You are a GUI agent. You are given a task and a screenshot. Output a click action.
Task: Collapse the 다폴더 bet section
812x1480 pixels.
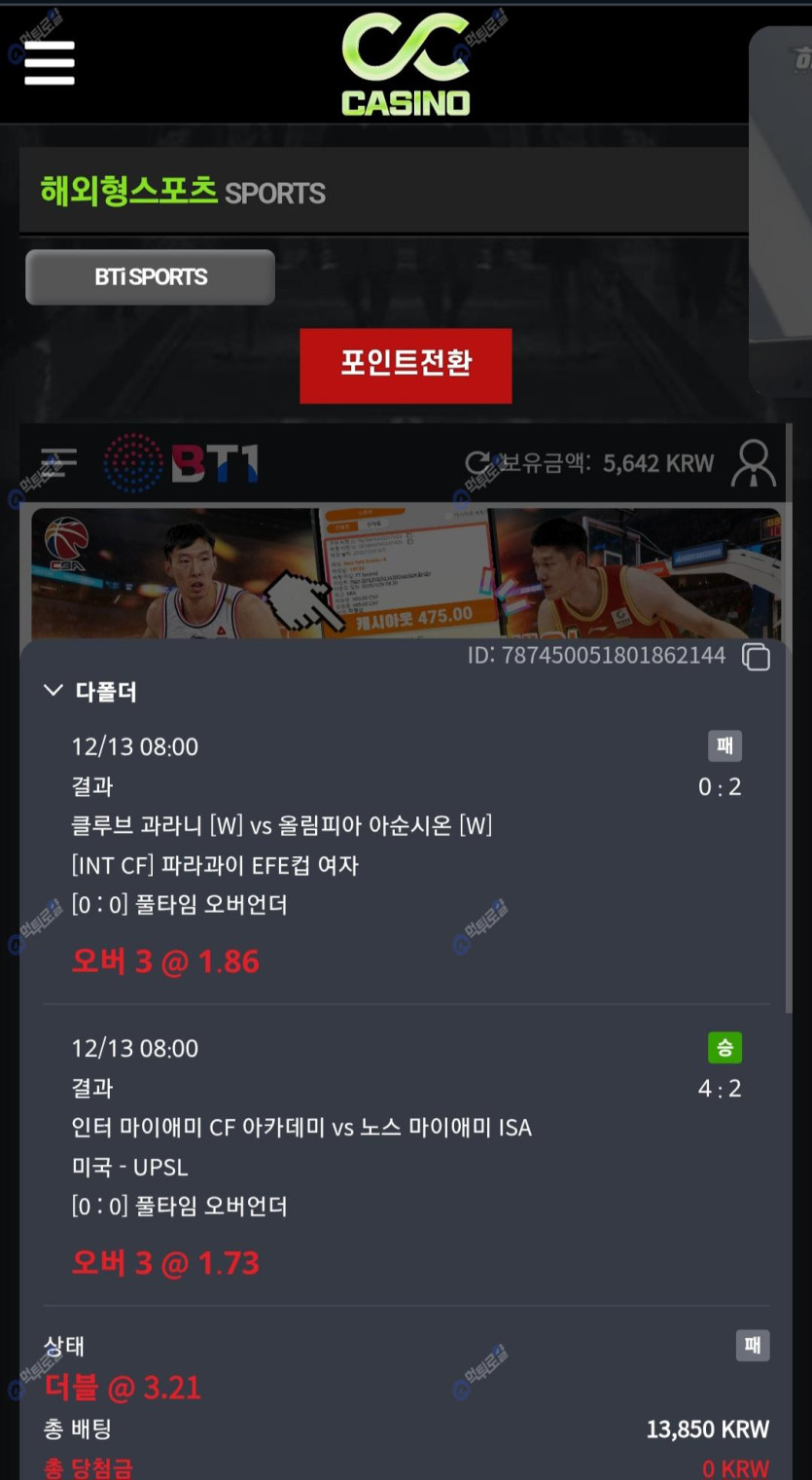pyautogui.click(x=54, y=692)
